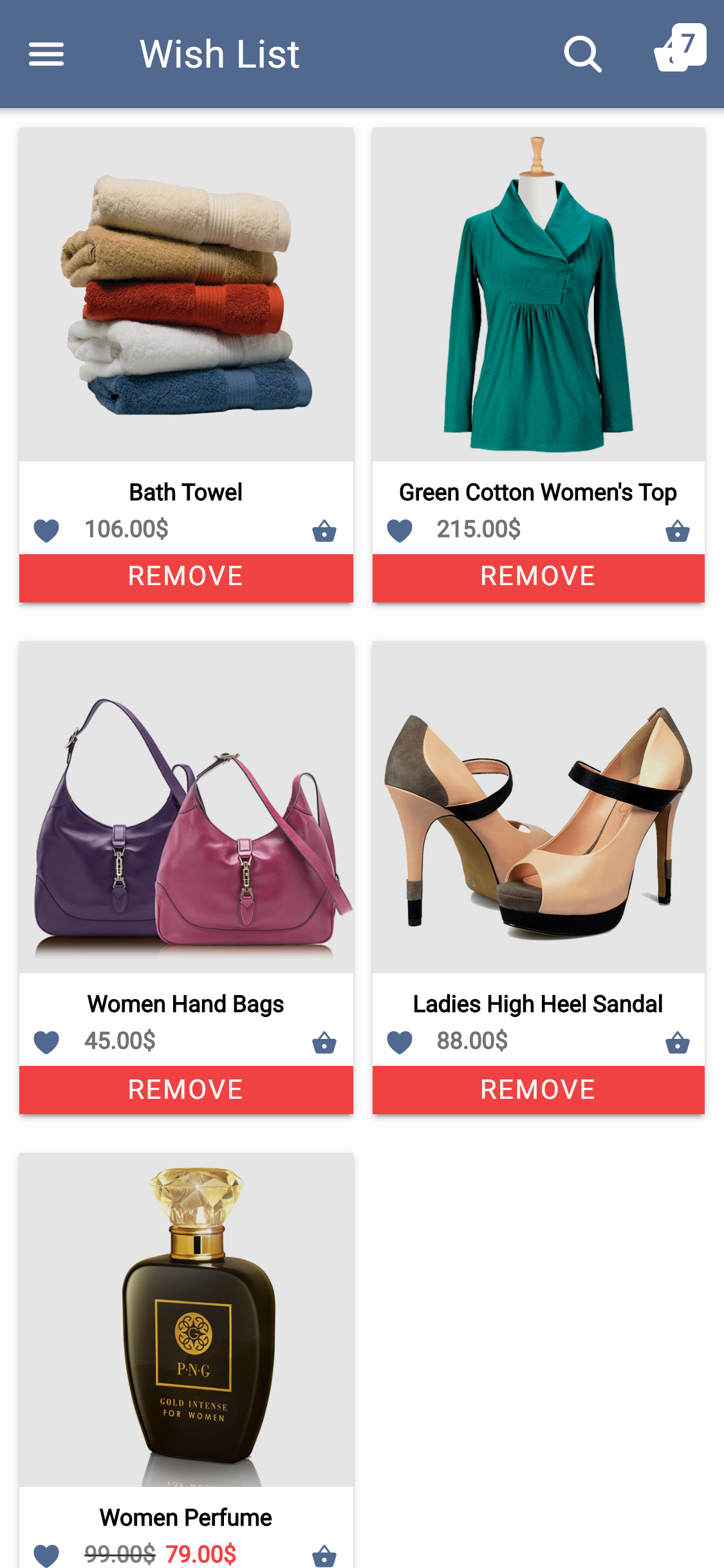Toggle heart on Green Cotton Women's Top

tap(399, 531)
